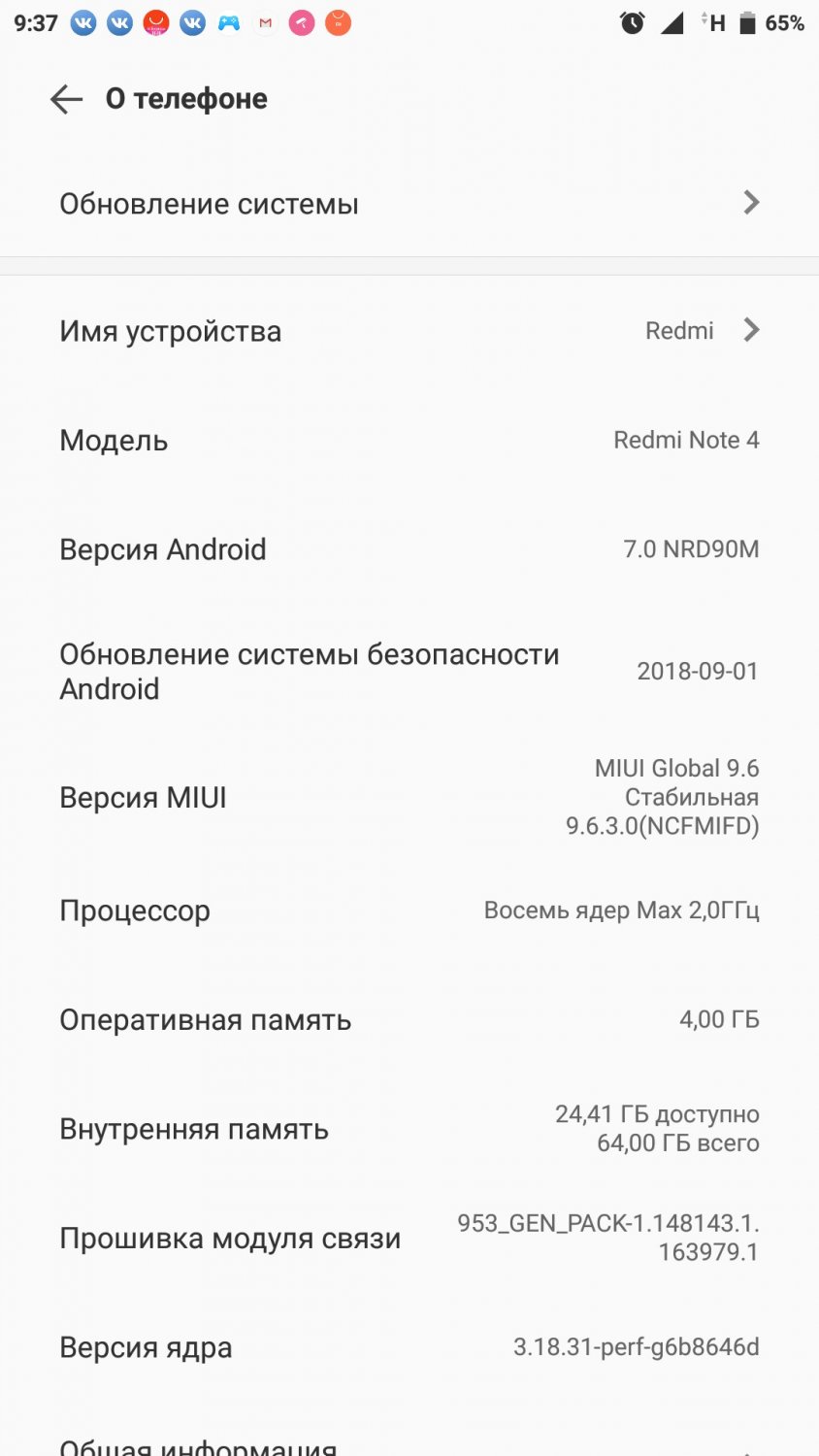Open Обновление системы
This screenshot has width=819, height=1456.
[409, 204]
